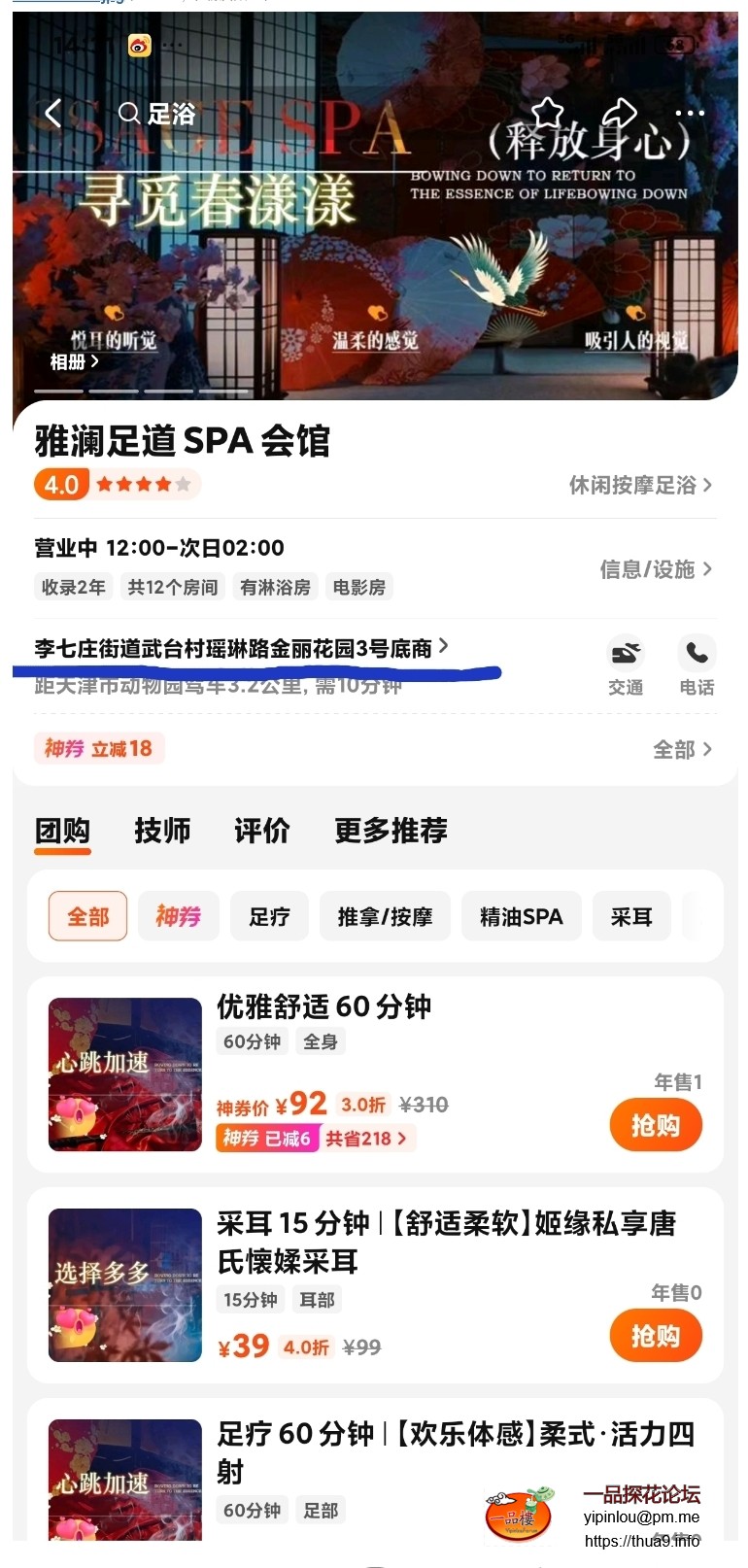Switch to the 评价 tab
This screenshot has width=748, height=1568.
[x=261, y=831]
